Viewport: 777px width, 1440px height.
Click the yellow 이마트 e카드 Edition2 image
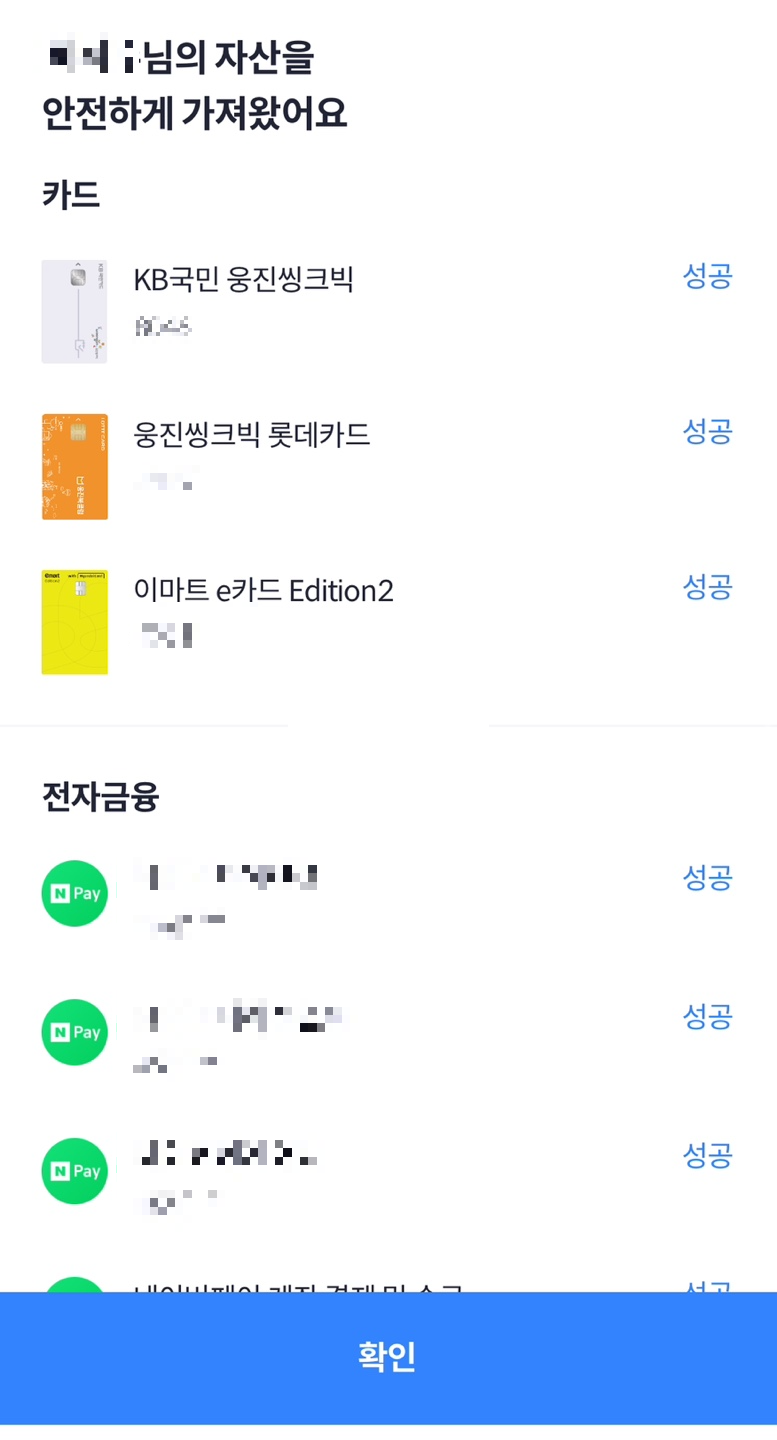(74, 621)
